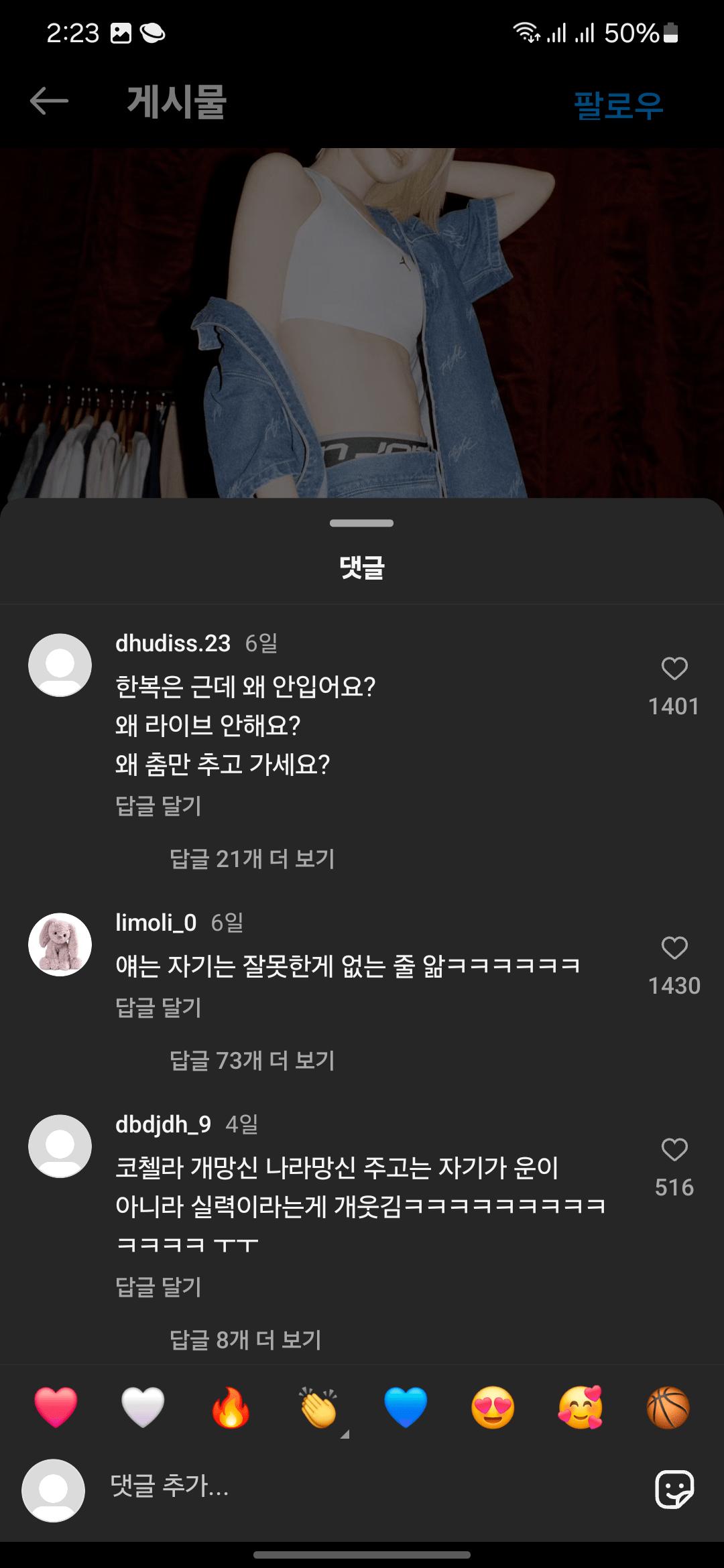Select the red heart quick emoji
This screenshot has width=724, height=1568.
pyautogui.click(x=56, y=1407)
